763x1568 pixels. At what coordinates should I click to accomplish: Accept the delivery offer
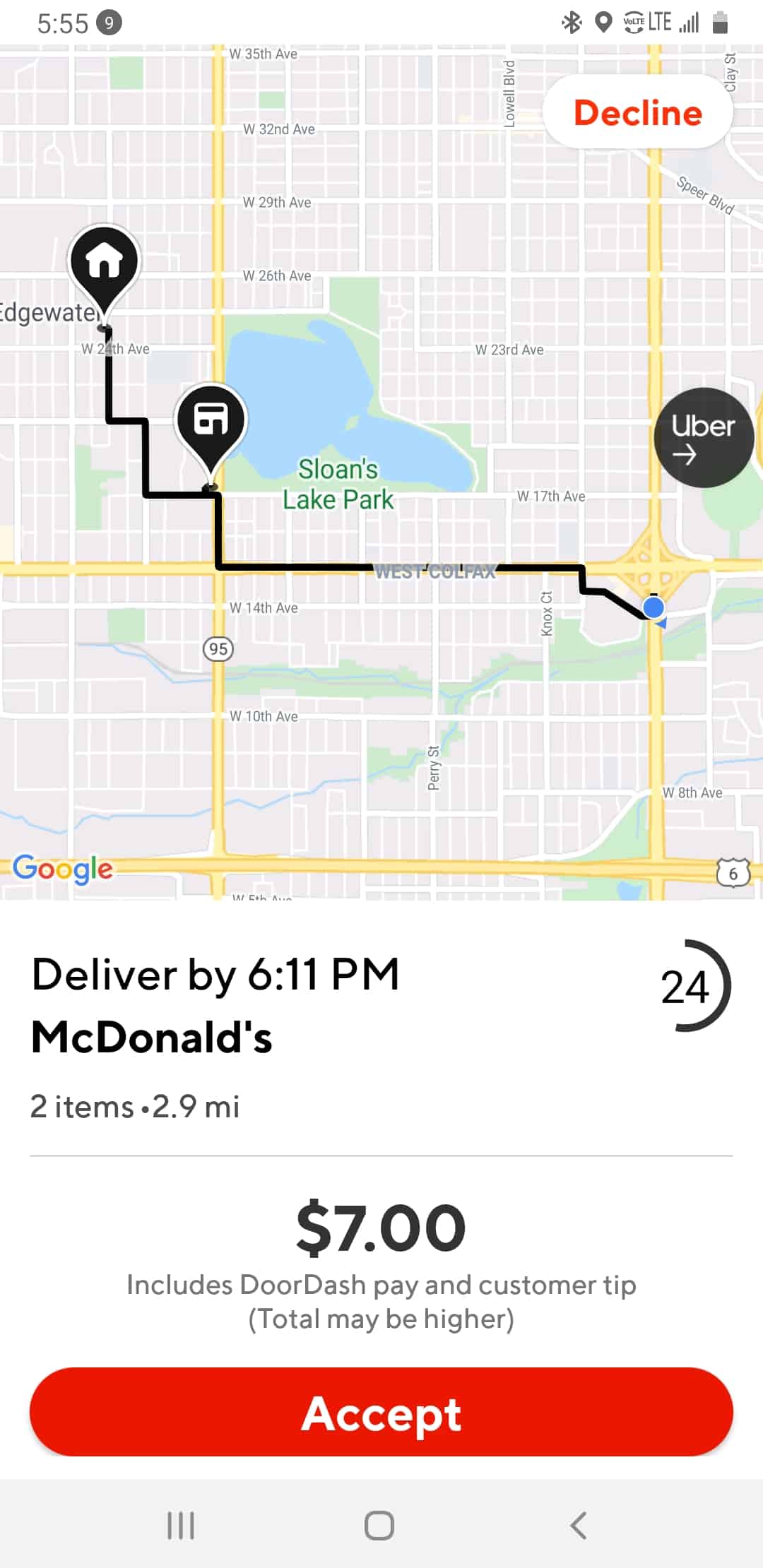[x=381, y=1413]
